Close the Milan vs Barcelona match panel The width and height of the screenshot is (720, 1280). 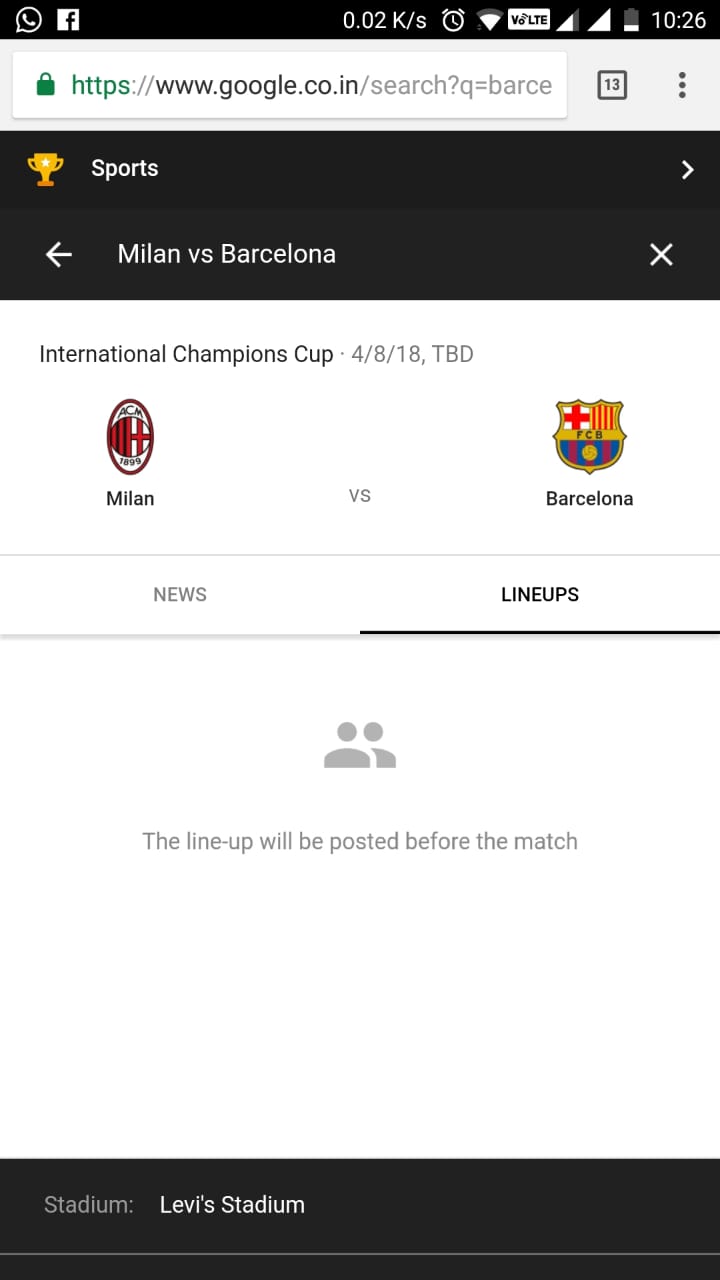pos(661,255)
